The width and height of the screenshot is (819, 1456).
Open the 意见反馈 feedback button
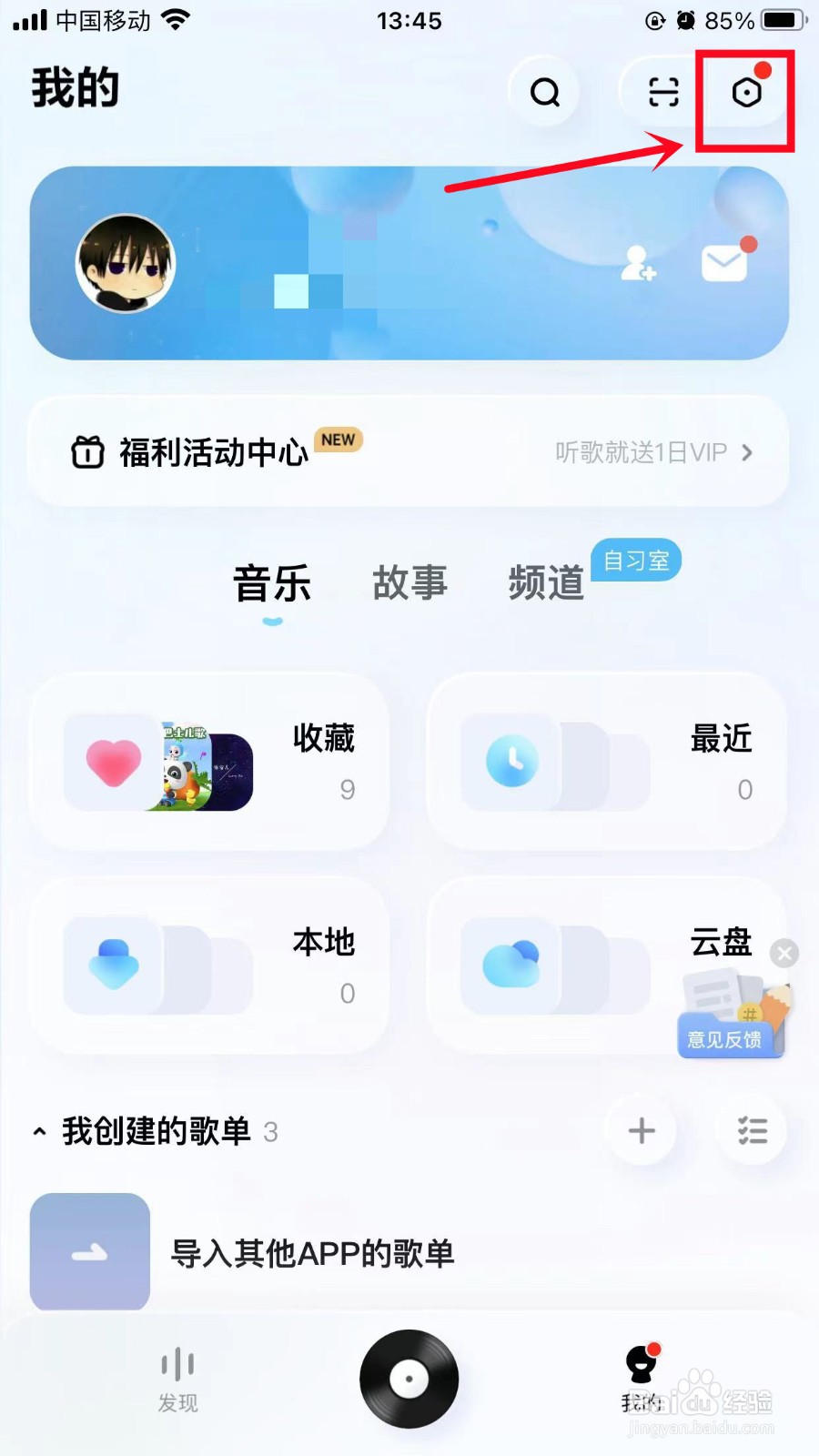pyautogui.click(x=731, y=1038)
